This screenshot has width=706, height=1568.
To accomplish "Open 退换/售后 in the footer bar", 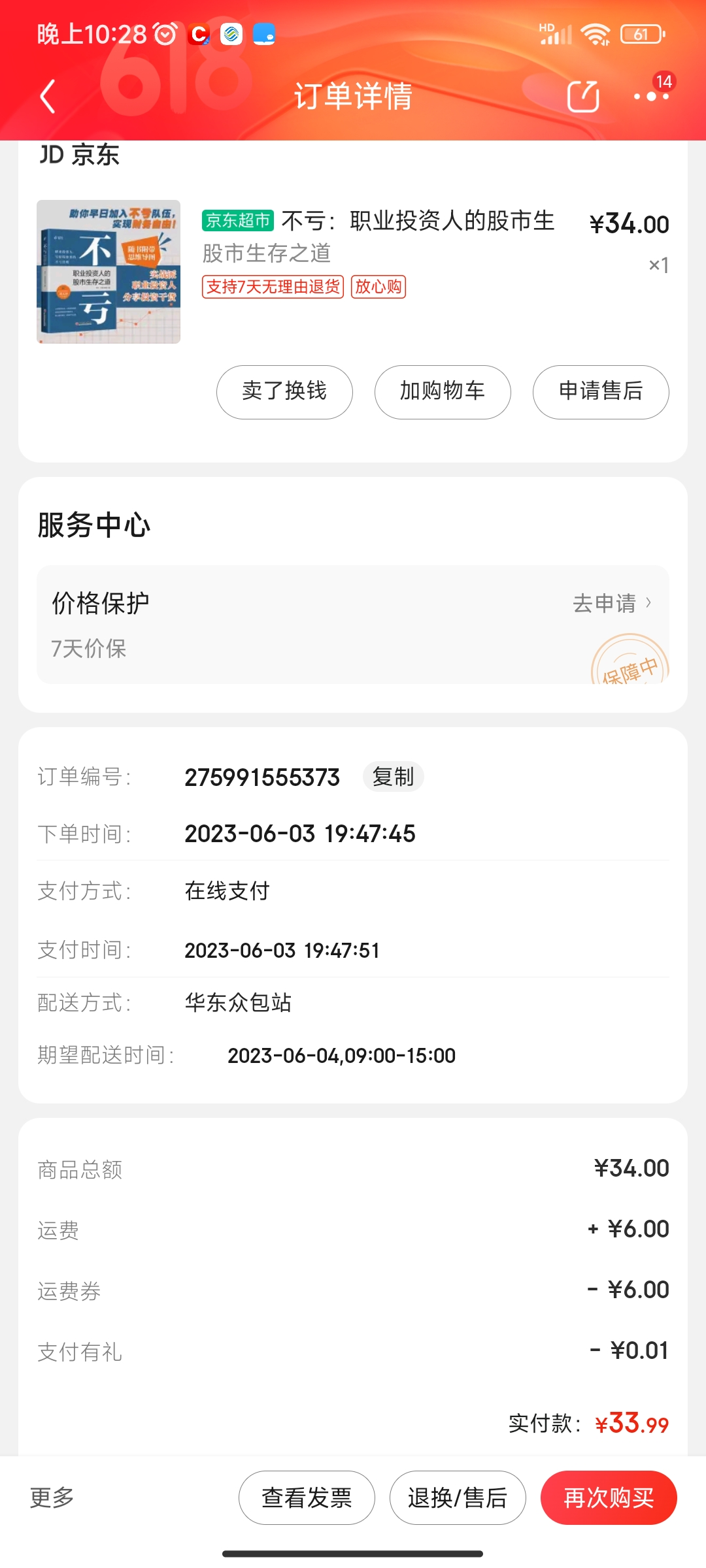I will (458, 1497).
